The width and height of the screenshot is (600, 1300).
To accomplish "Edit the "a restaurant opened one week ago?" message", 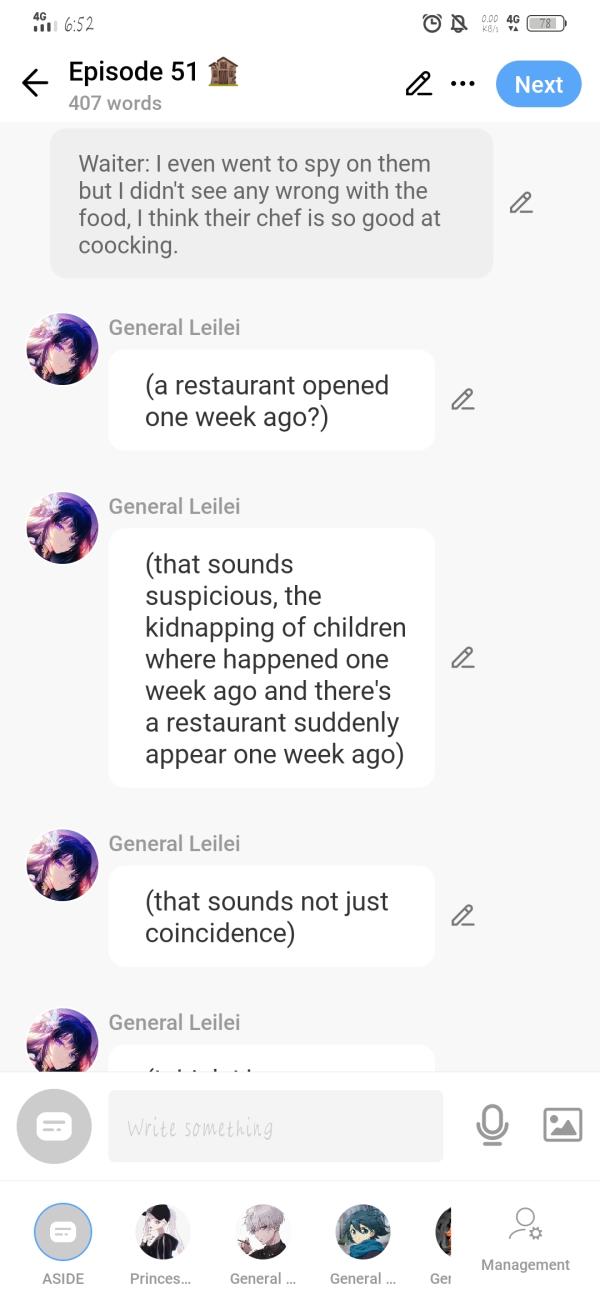I will 462,400.
